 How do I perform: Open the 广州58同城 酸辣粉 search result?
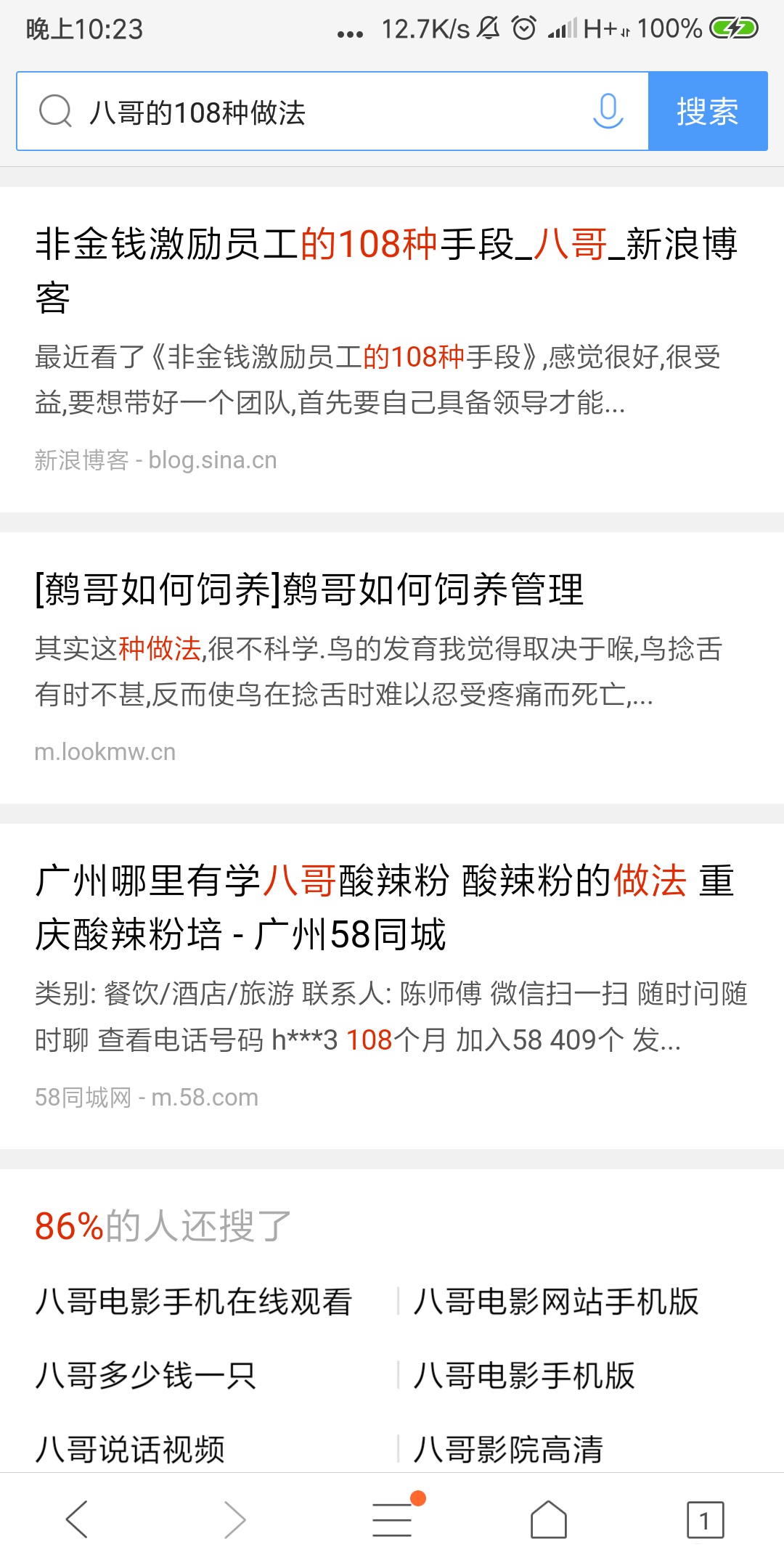tap(392, 987)
